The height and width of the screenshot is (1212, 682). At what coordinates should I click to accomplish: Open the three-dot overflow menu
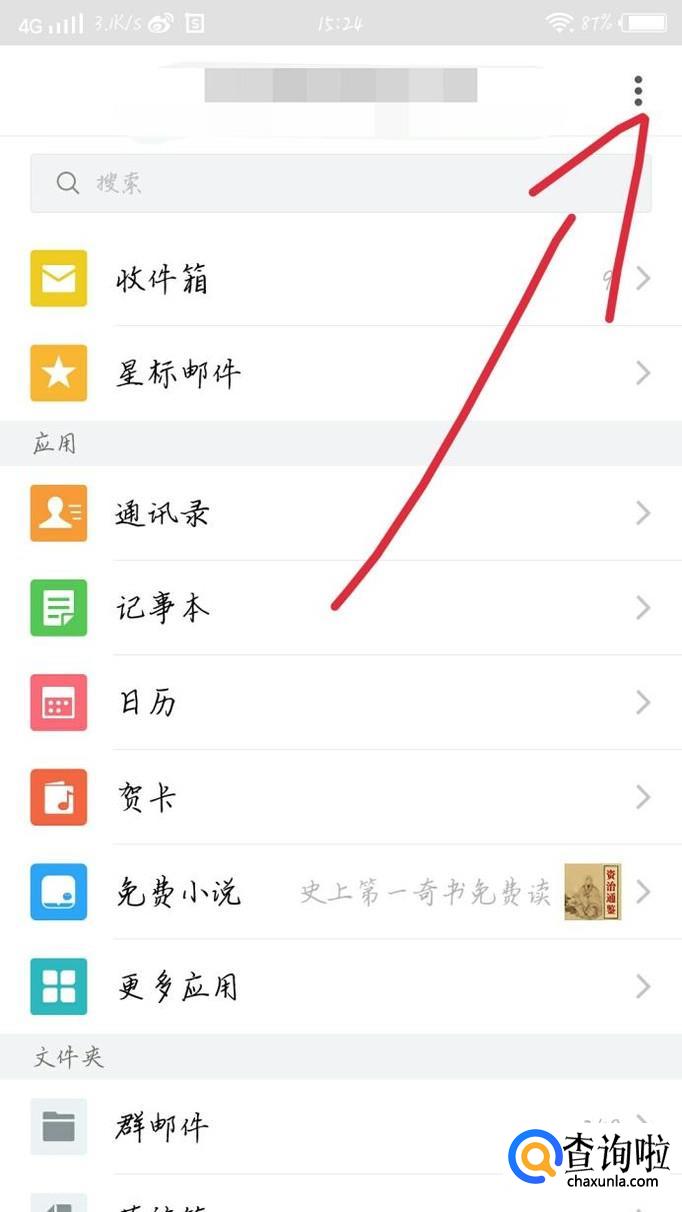638,92
